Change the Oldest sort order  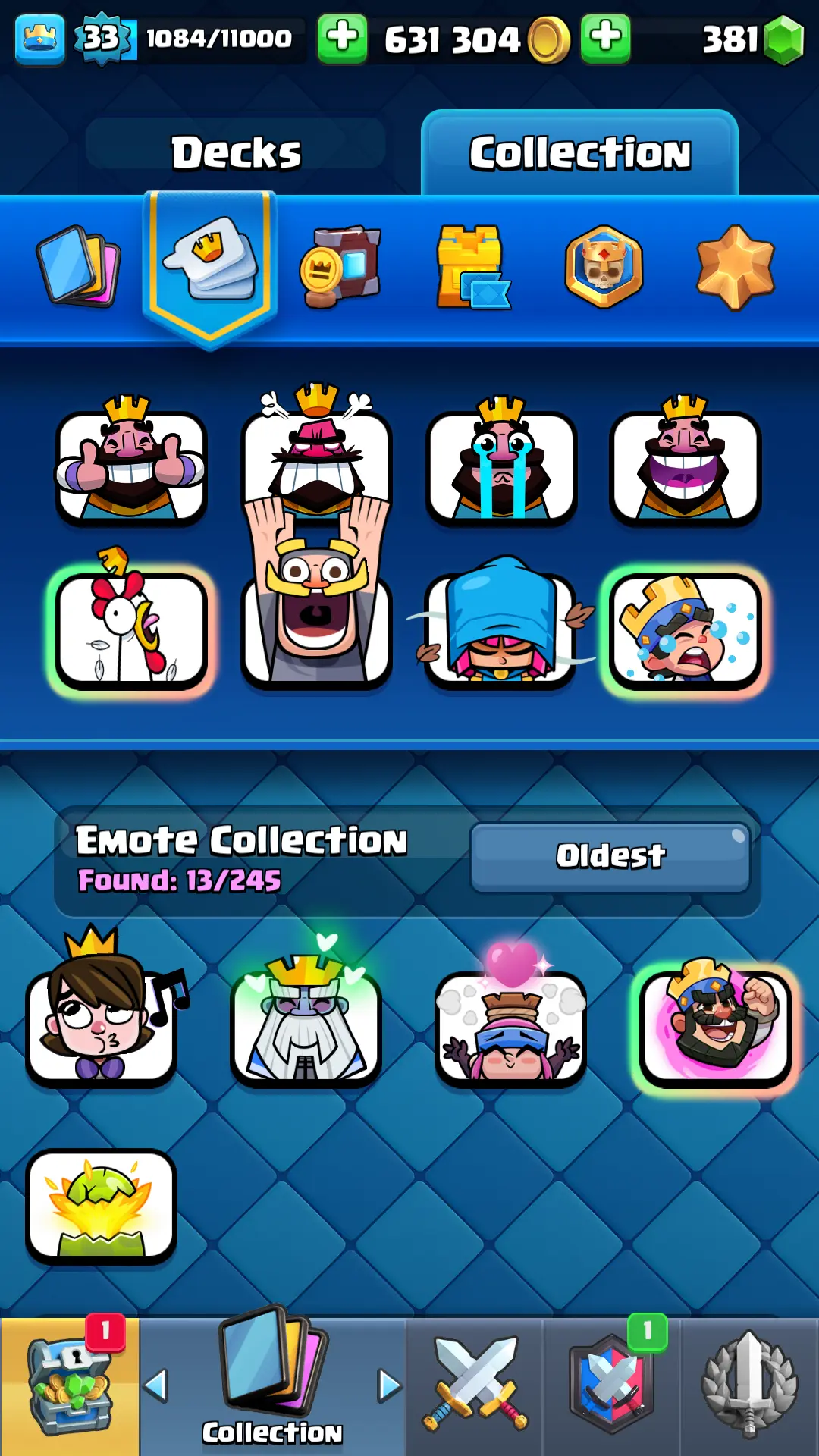coord(610,856)
